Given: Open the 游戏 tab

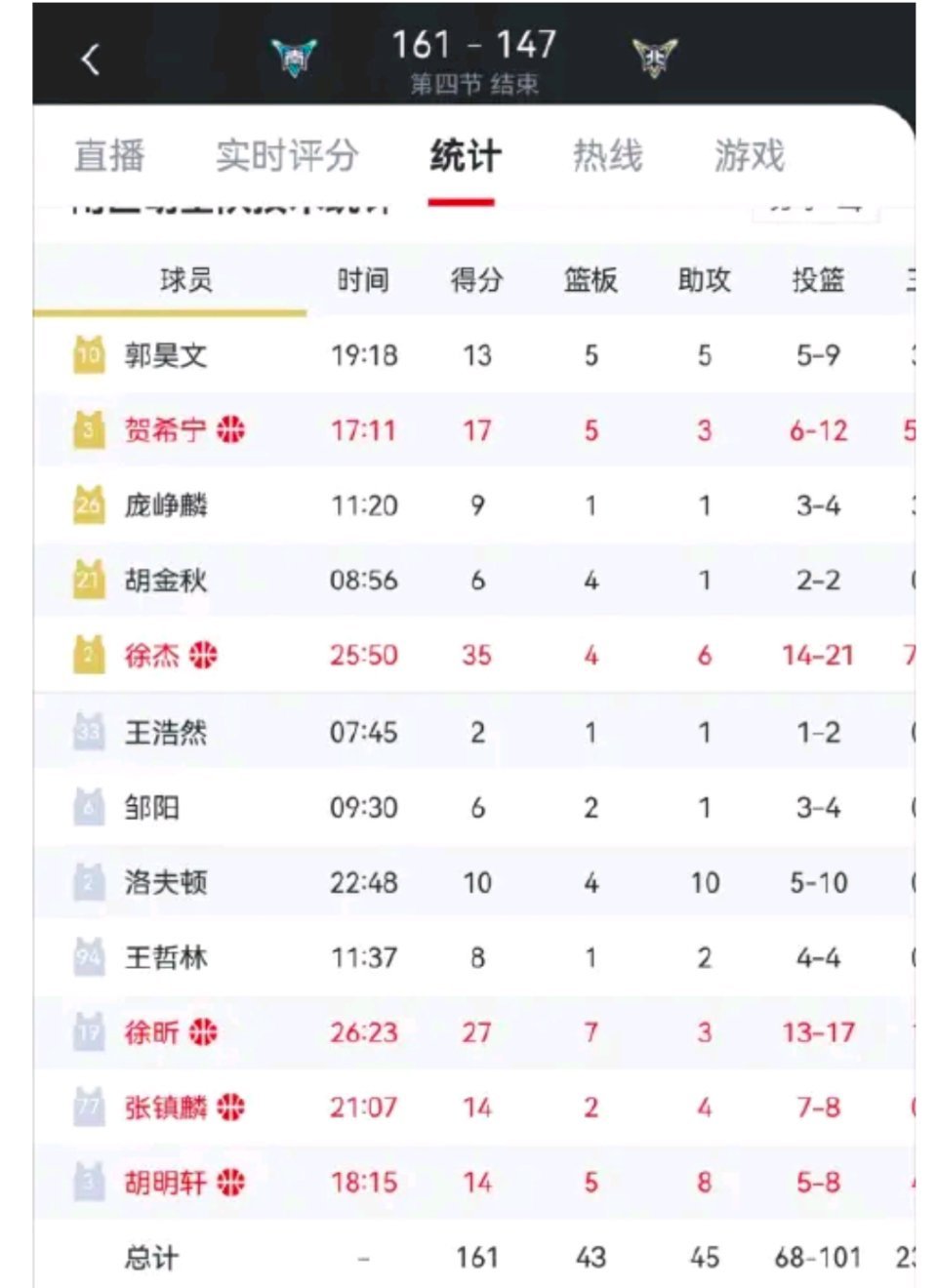Looking at the screenshot, I should [x=749, y=155].
